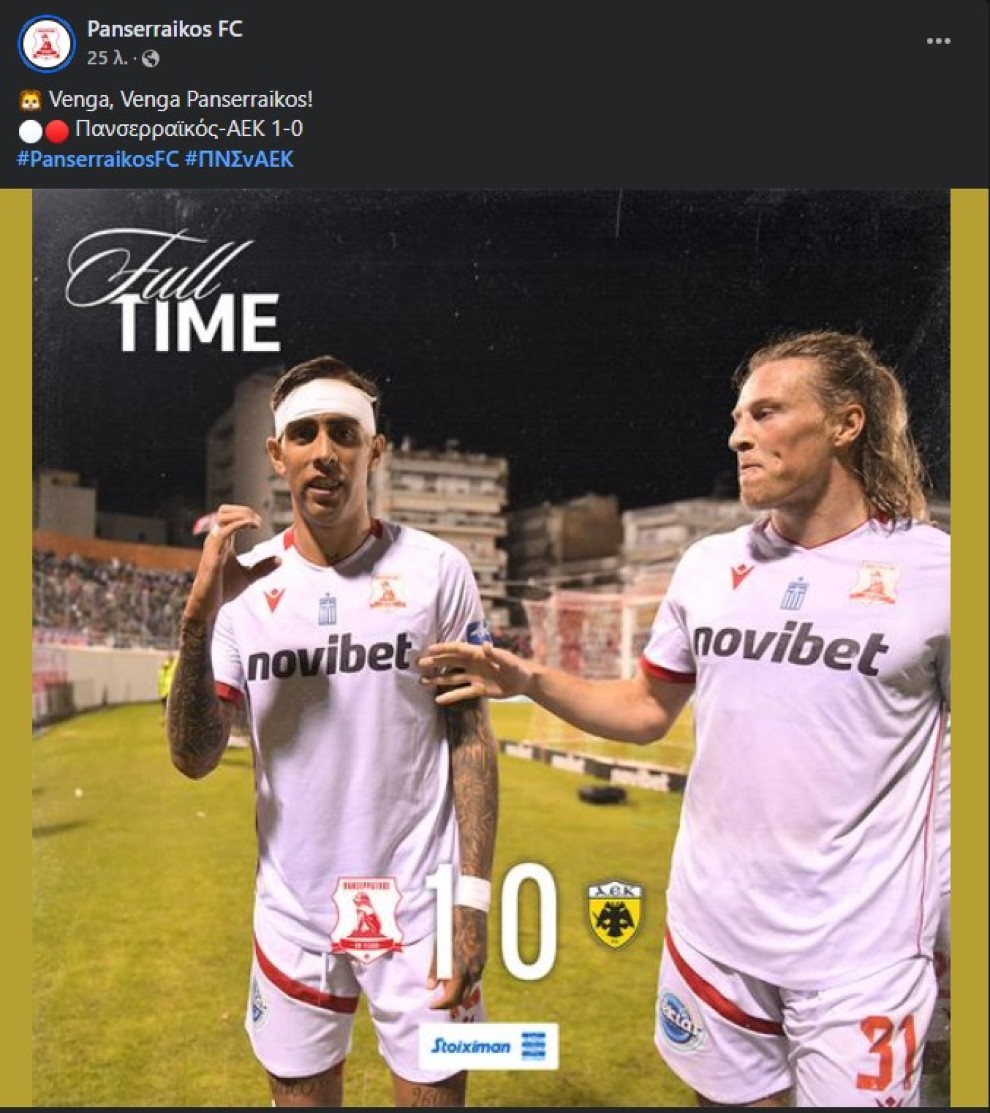Open the Panserraikos FC page name
This screenshot has width=990, height=1113.
point(165,29)
